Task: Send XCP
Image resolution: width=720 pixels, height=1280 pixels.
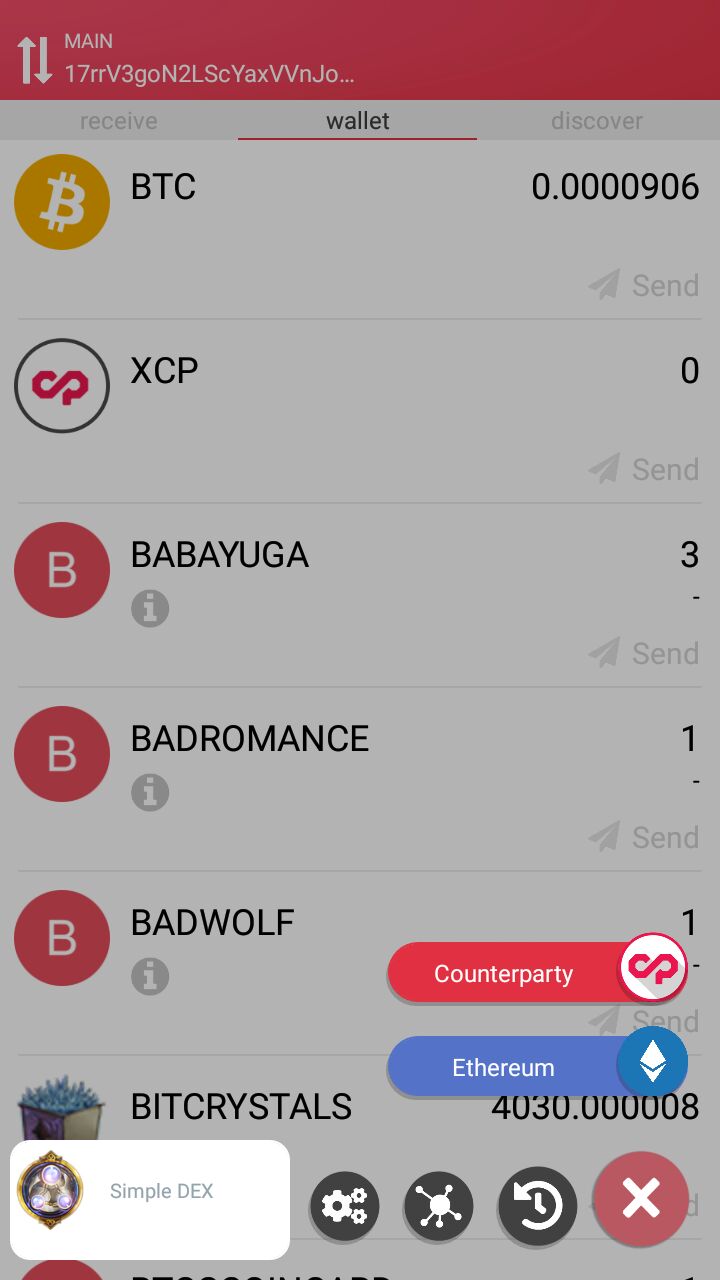Action: pyautogui.click(x=643, y=469)
